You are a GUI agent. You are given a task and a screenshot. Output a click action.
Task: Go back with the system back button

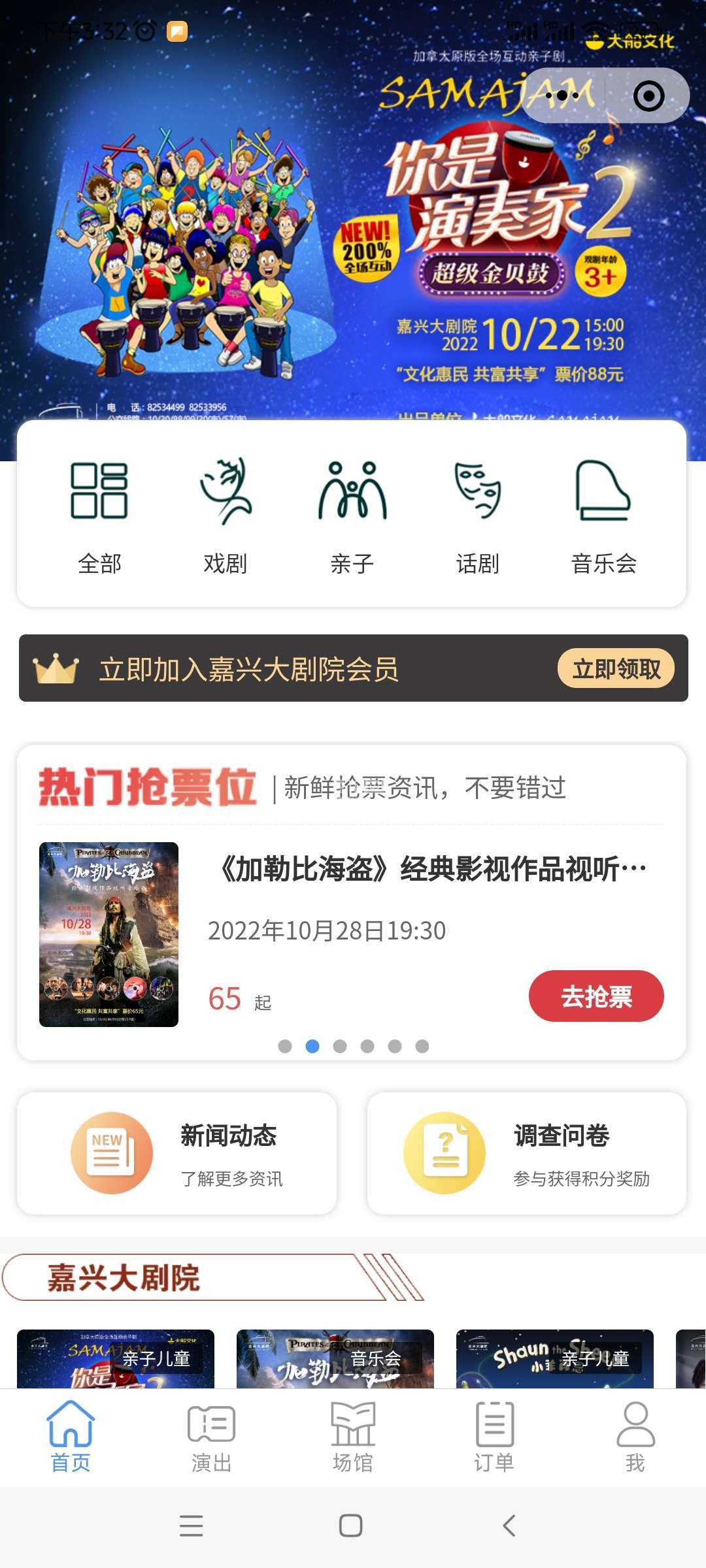click(510, 1526)
